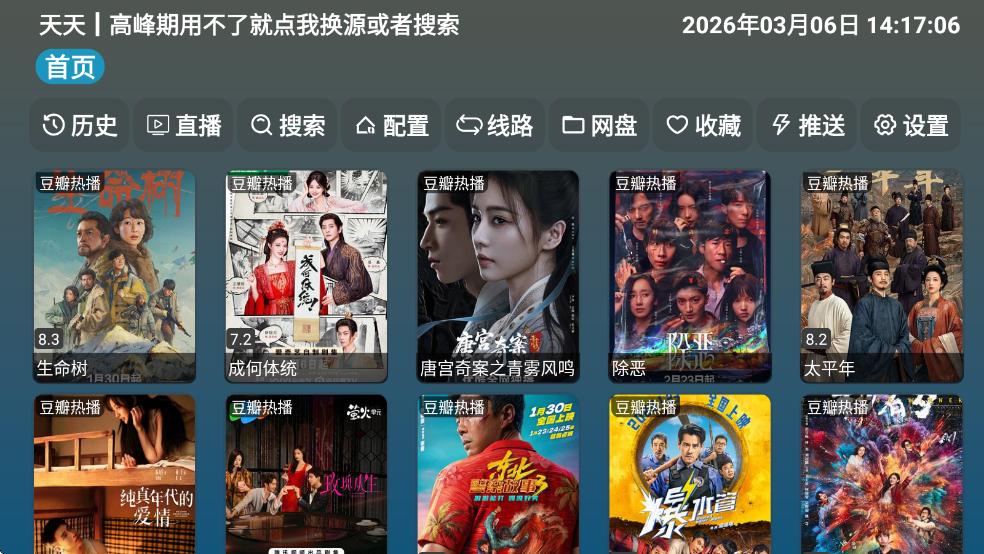Open 配置 configuration
This screenshot has width=984, height=554.
(x=392, y=125)
